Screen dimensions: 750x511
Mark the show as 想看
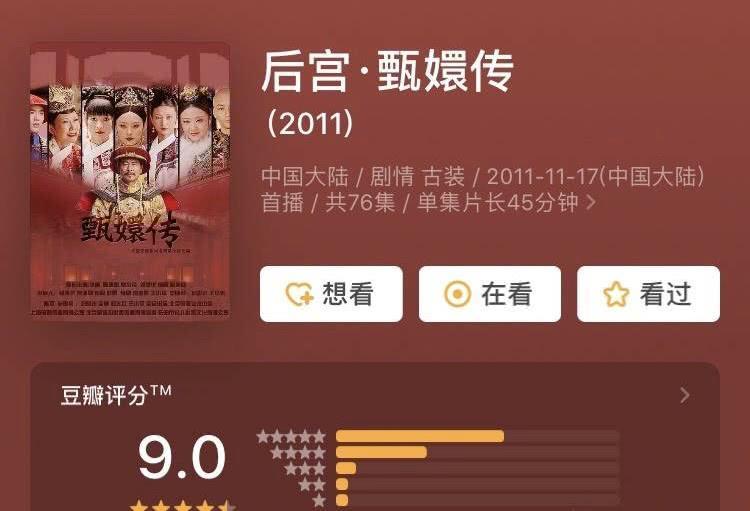[x=331, y=294]
